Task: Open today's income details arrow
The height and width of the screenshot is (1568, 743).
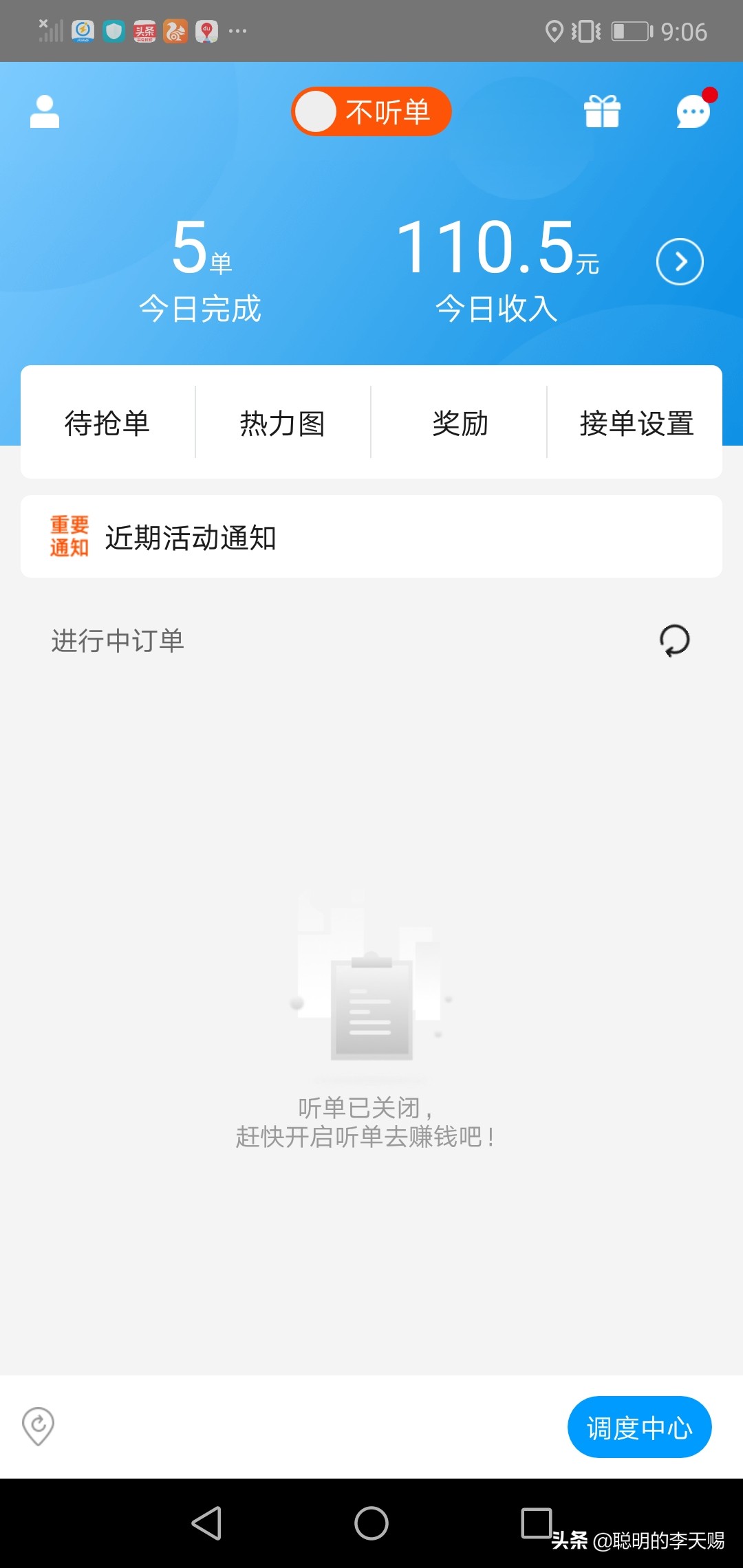Action: click(x=680, y=261)
